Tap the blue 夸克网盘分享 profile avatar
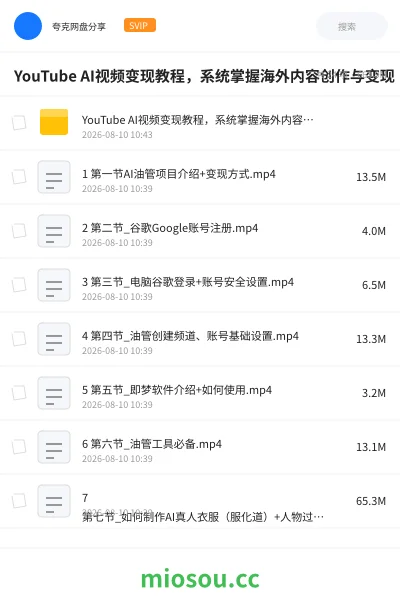 tap(28, 26)
